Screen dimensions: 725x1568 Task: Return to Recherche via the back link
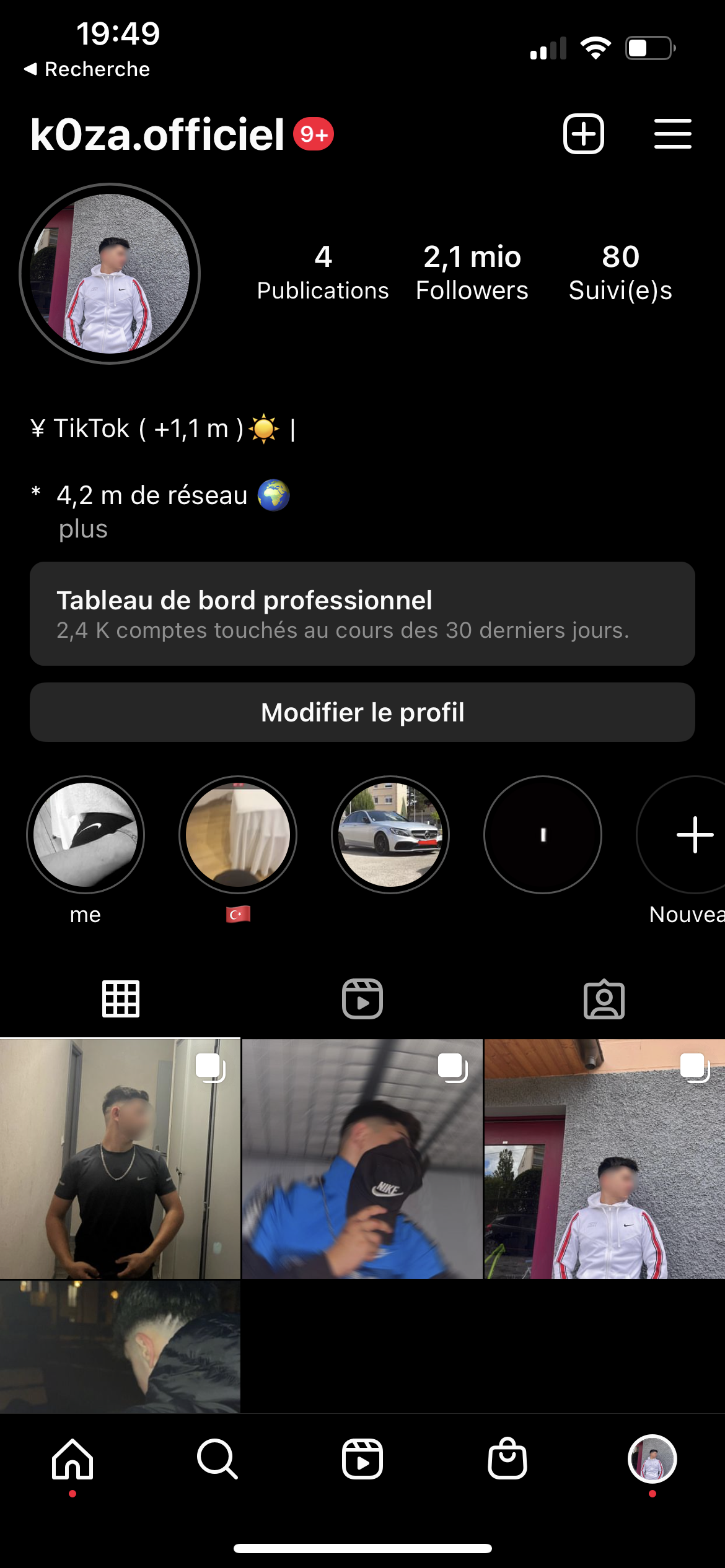[x=87, y=69]
